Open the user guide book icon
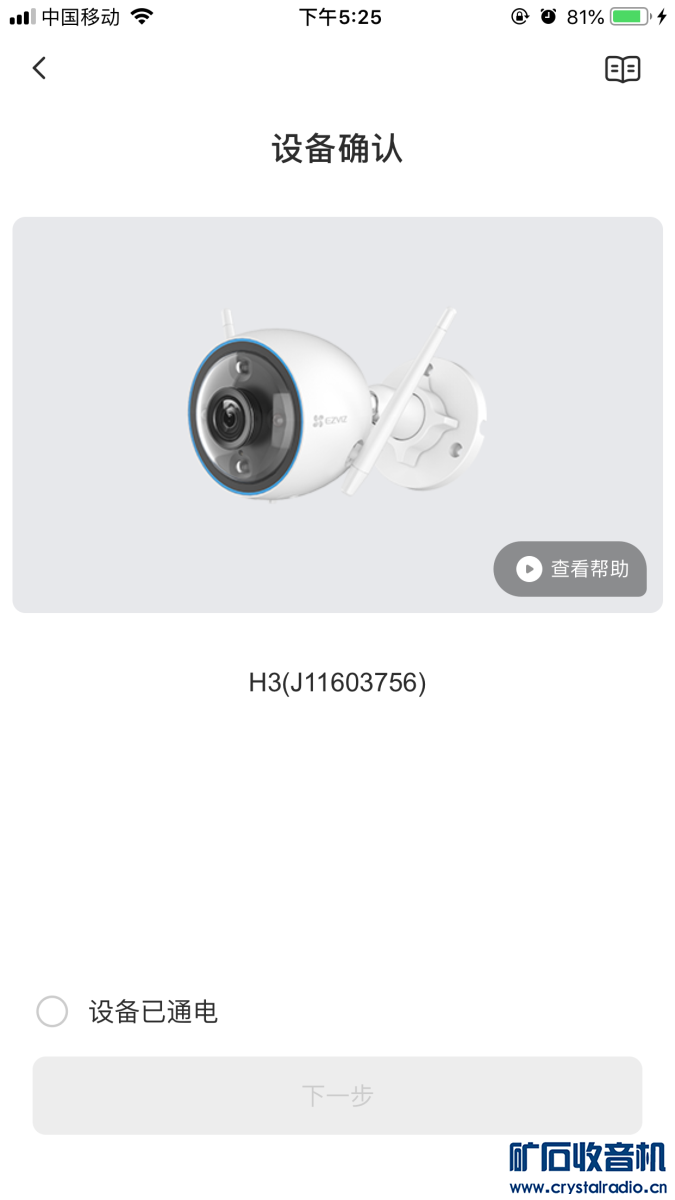Image resolution: width=675 pixels, height=1200 pixels. coord(622,69)
